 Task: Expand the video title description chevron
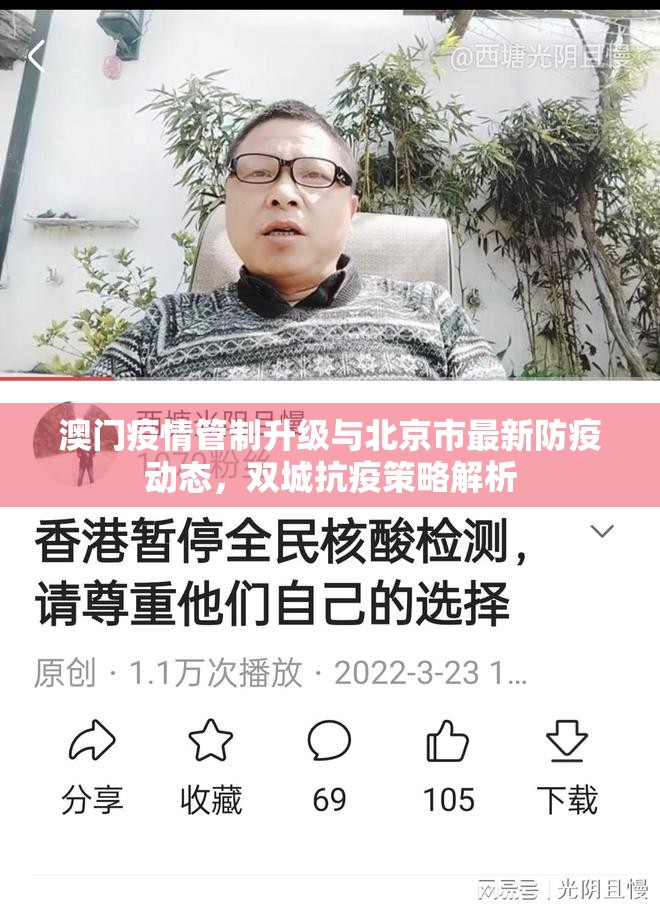(602, 531)
